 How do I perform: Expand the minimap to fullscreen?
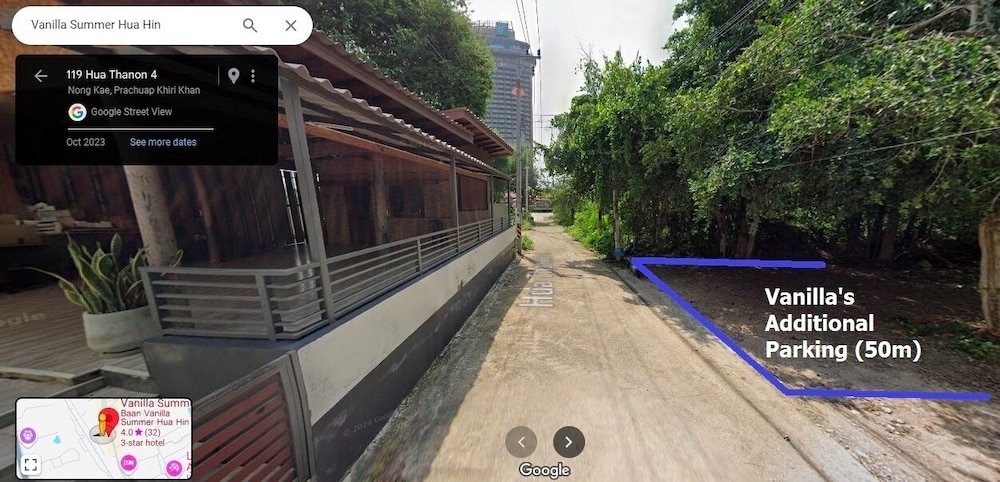tap(30, 464)
